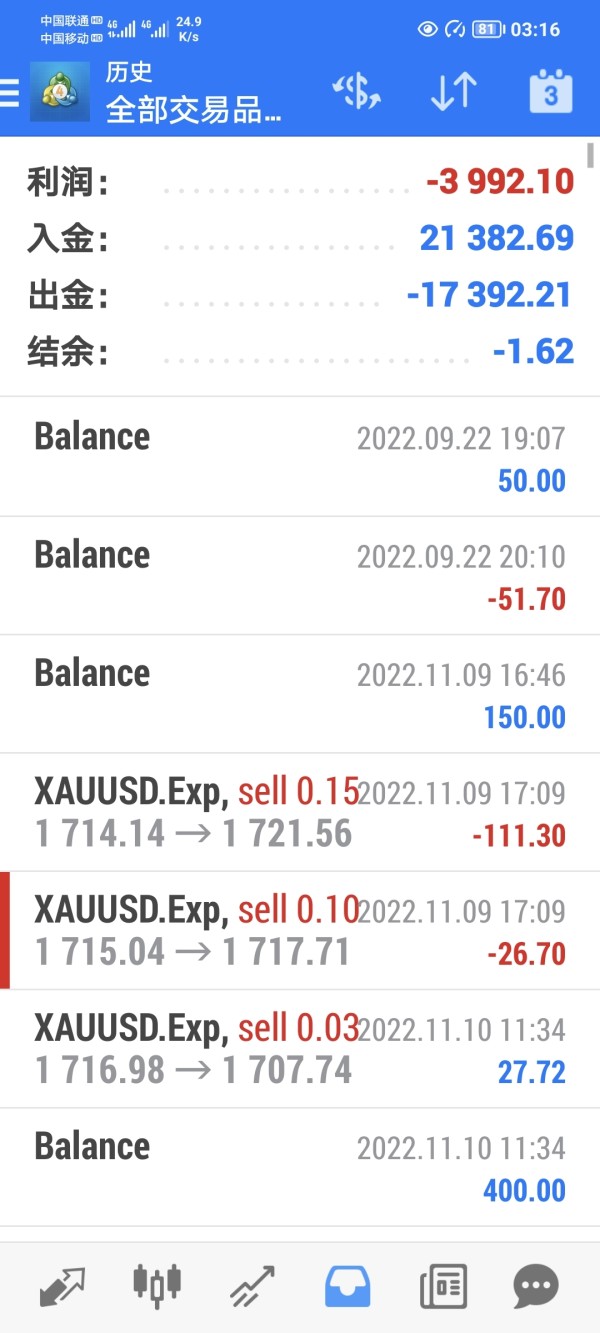
Task: Select the History tab
Action: click(347, 1285)
